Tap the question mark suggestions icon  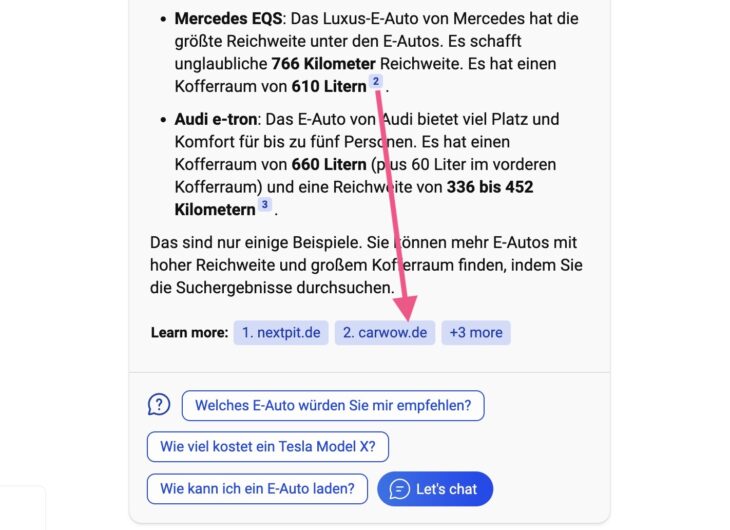[159, 405]
